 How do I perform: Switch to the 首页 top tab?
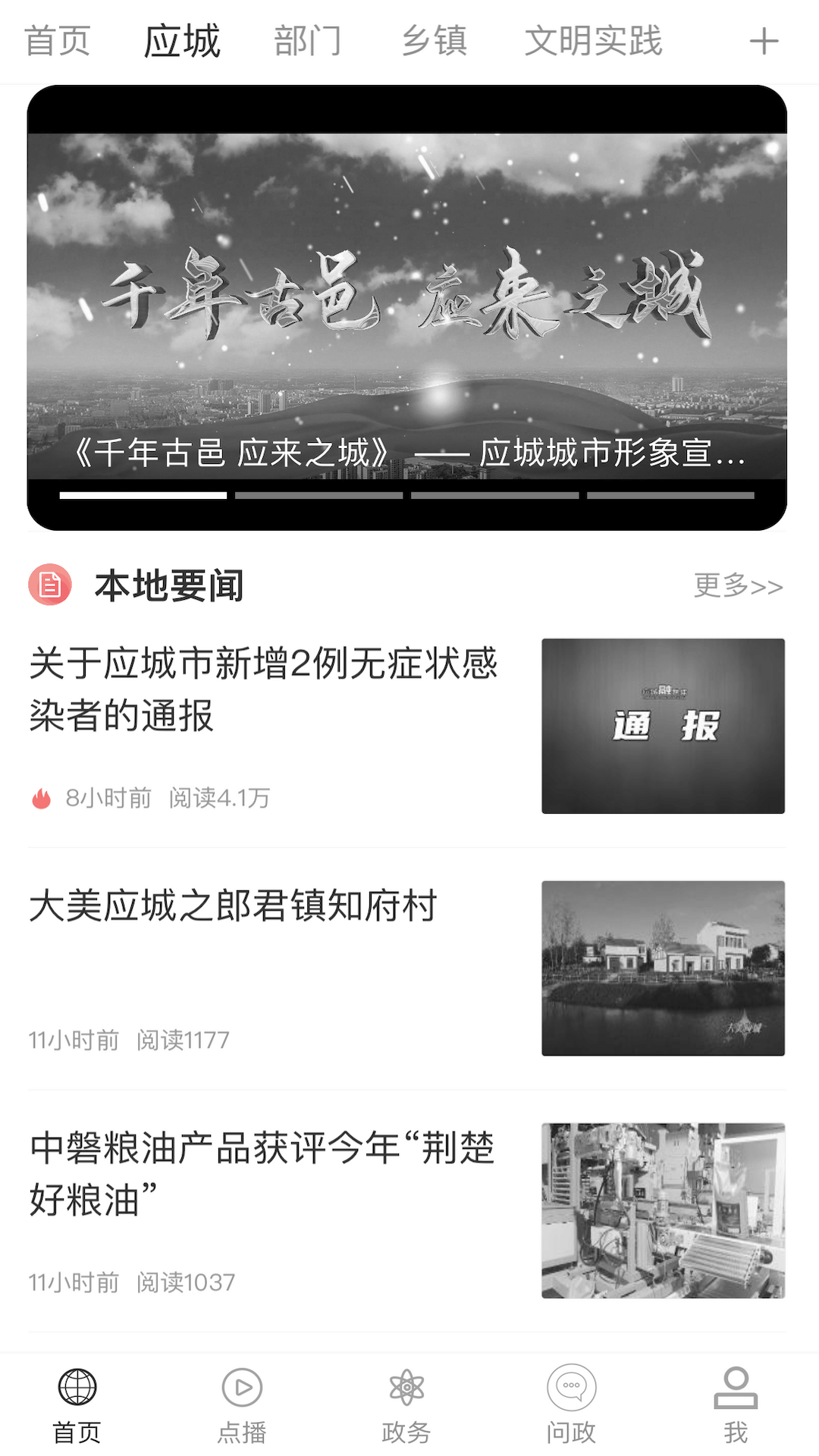pyautogui.click(x=58, y=41)
